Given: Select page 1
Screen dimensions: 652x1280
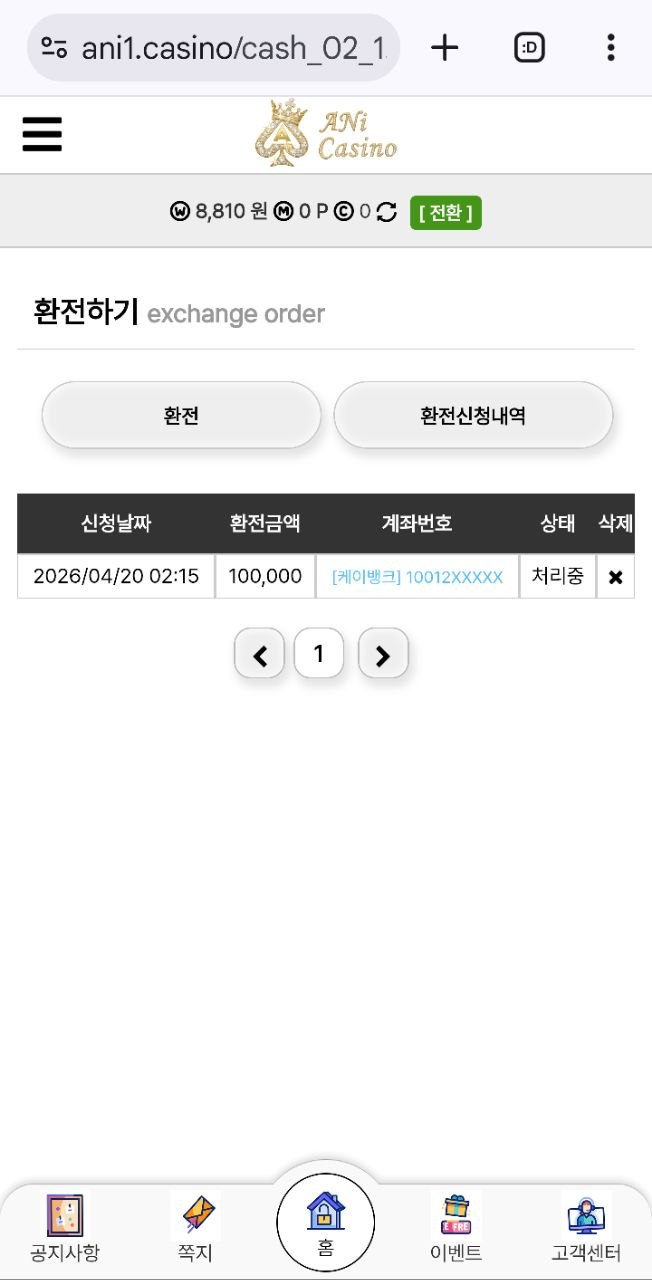Looking at the screenshot, I should (319, 654).
